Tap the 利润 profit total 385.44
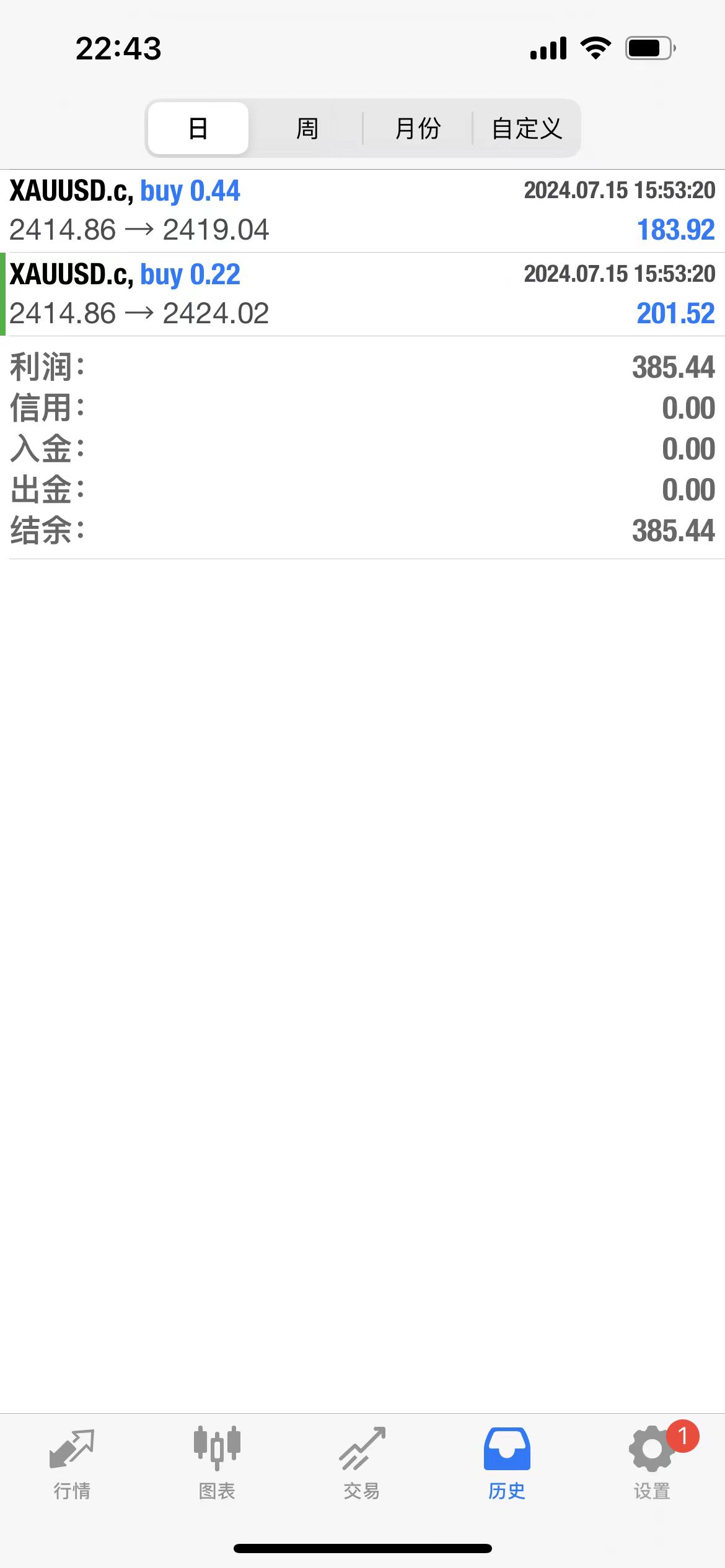The image size is (725, 1568). point(673,367)
